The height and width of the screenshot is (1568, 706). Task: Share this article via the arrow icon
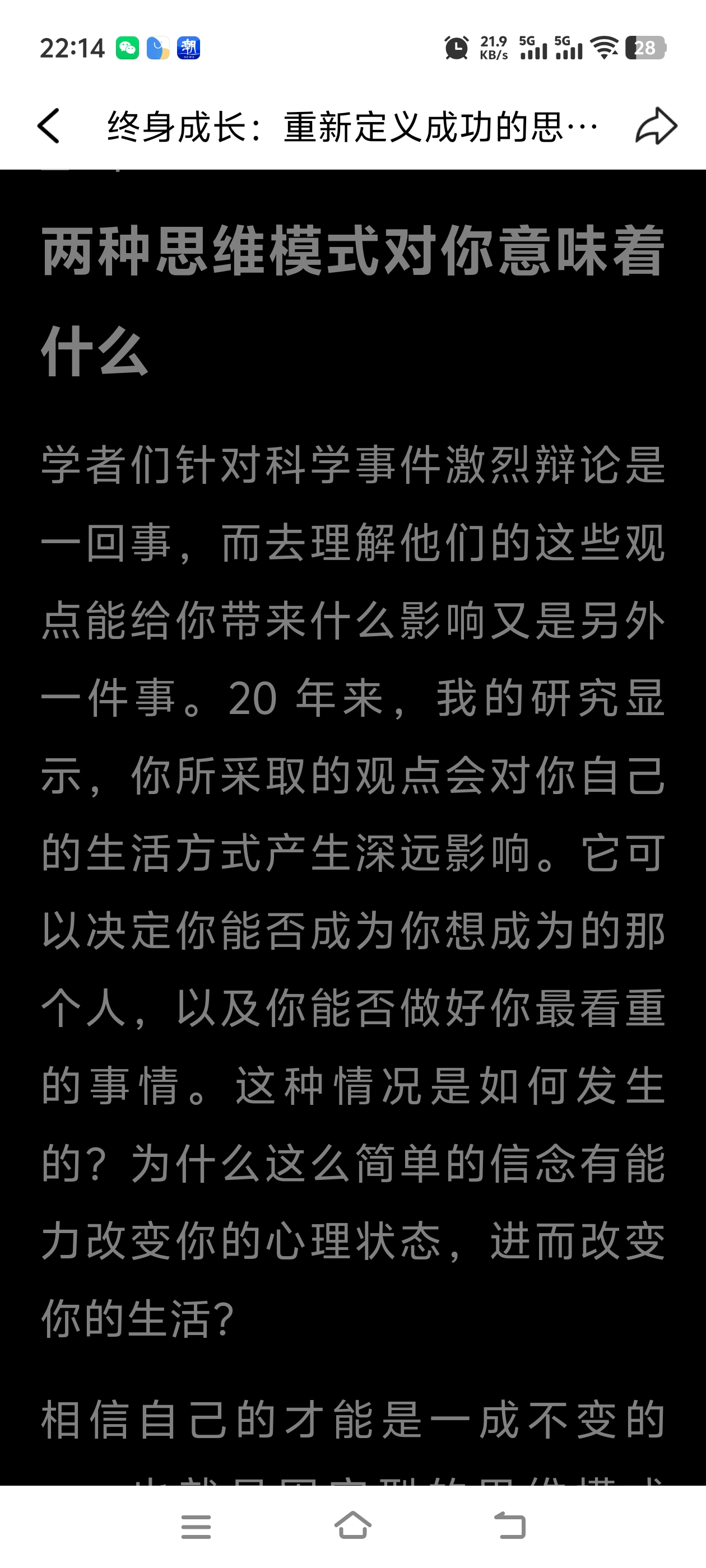click(x=656, y=126)
